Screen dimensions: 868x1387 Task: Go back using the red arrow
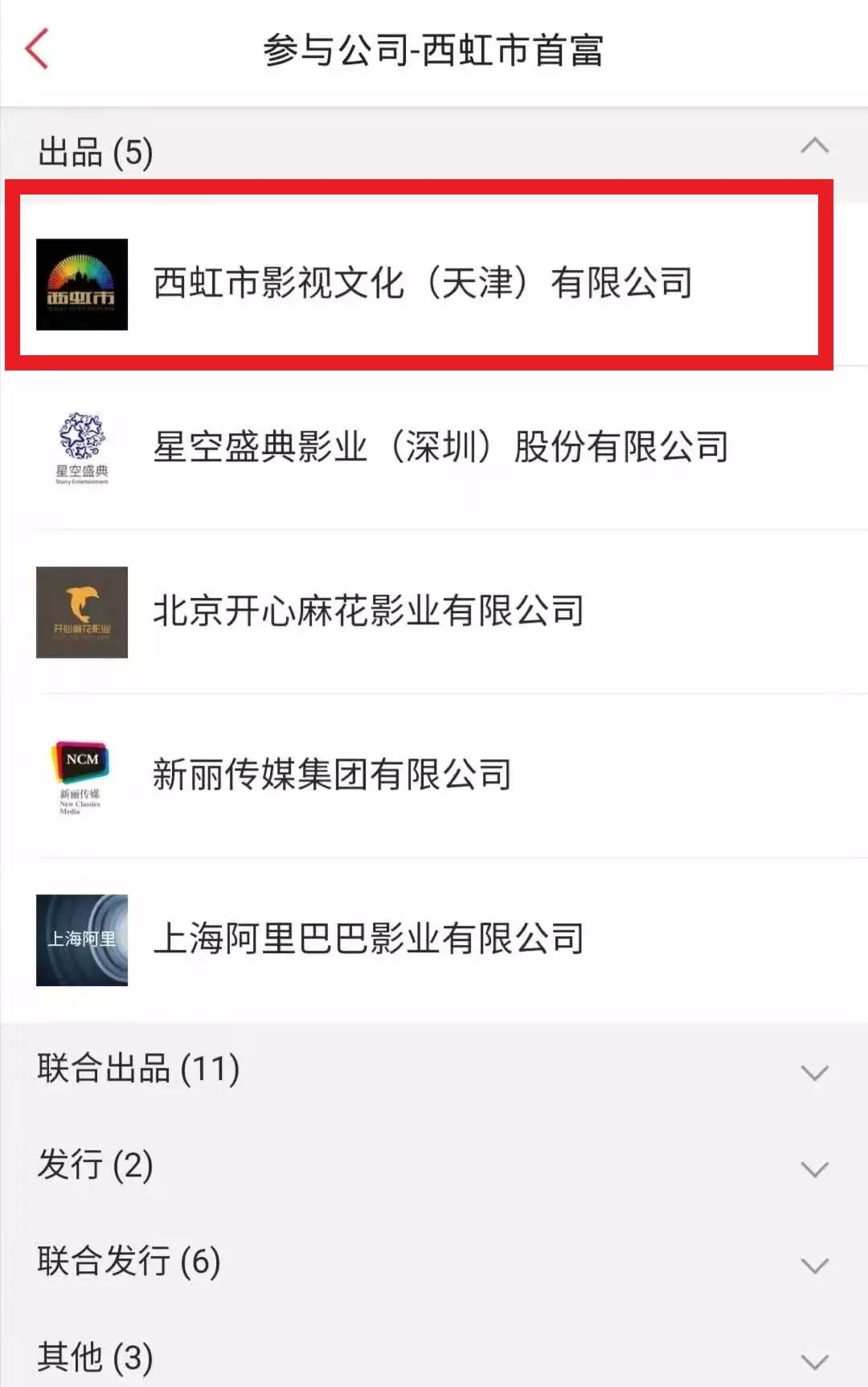[x=37, y=49]
